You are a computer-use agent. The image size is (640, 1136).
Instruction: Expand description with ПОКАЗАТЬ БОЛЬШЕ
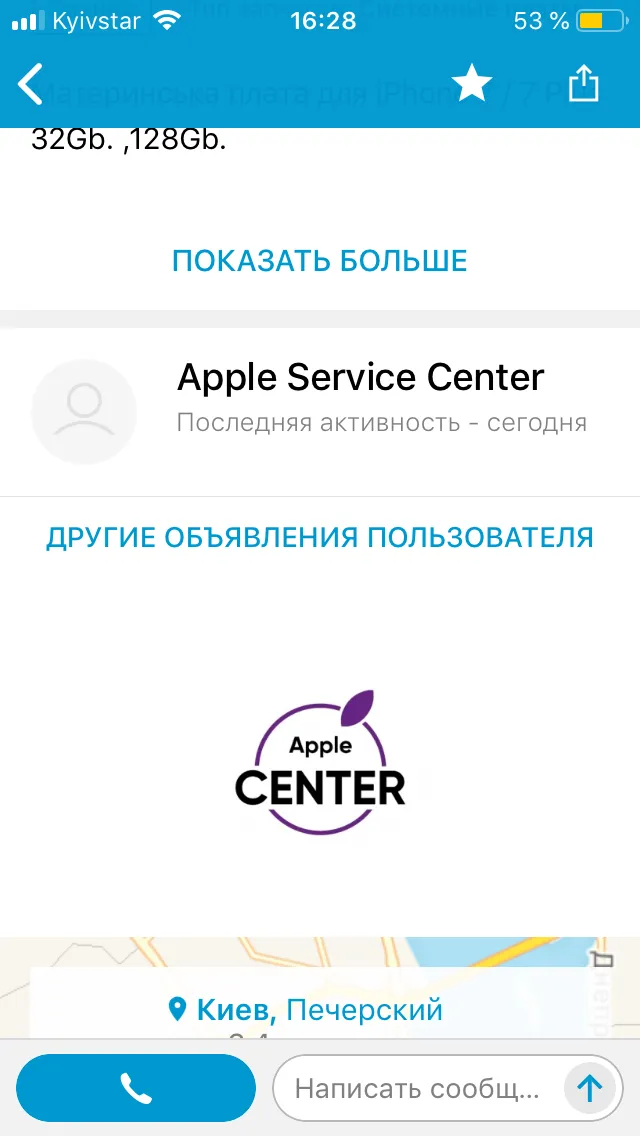(x=320, y=261)
